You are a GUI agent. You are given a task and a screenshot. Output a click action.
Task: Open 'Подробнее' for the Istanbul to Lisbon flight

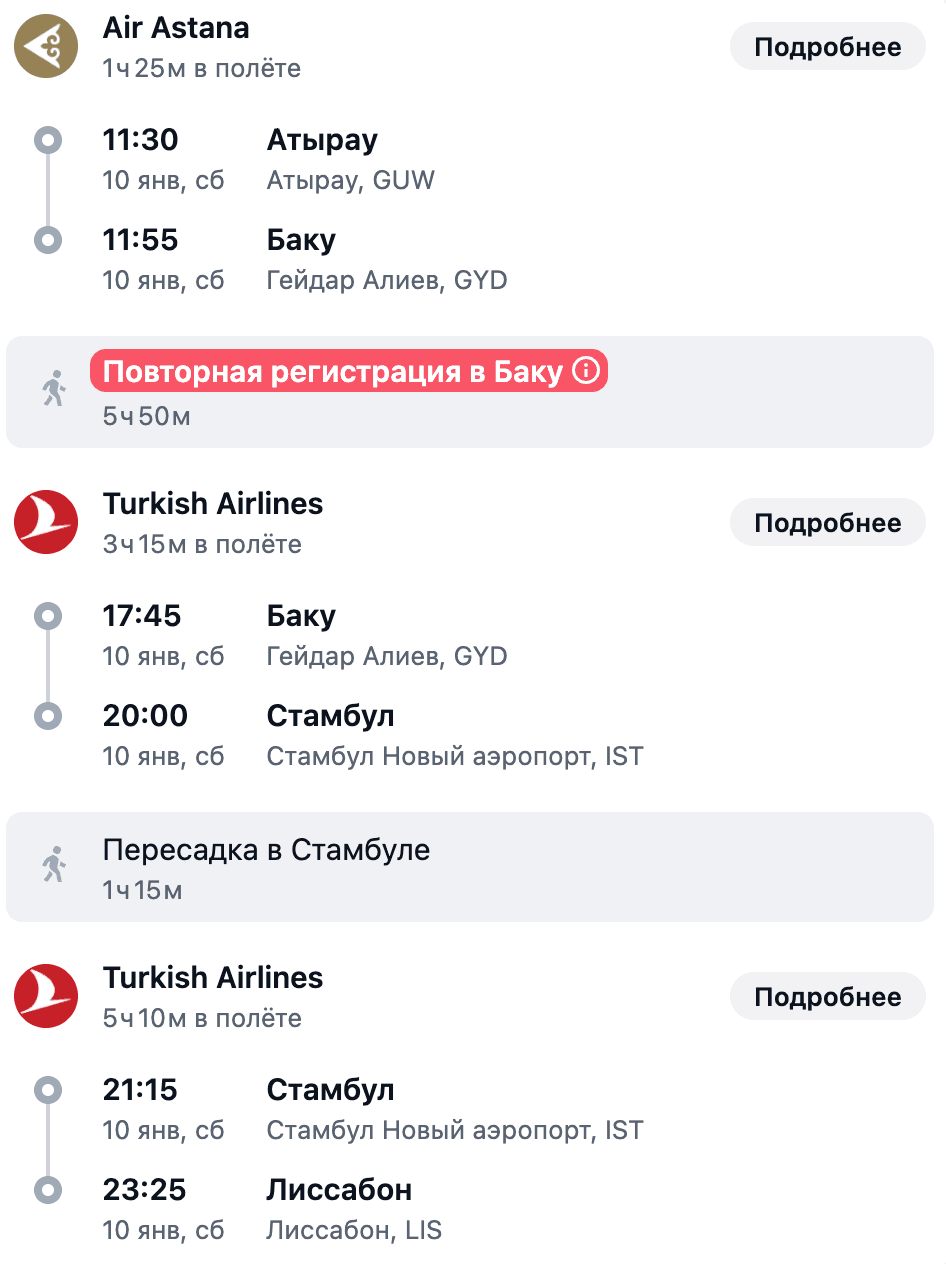(827, 996)
